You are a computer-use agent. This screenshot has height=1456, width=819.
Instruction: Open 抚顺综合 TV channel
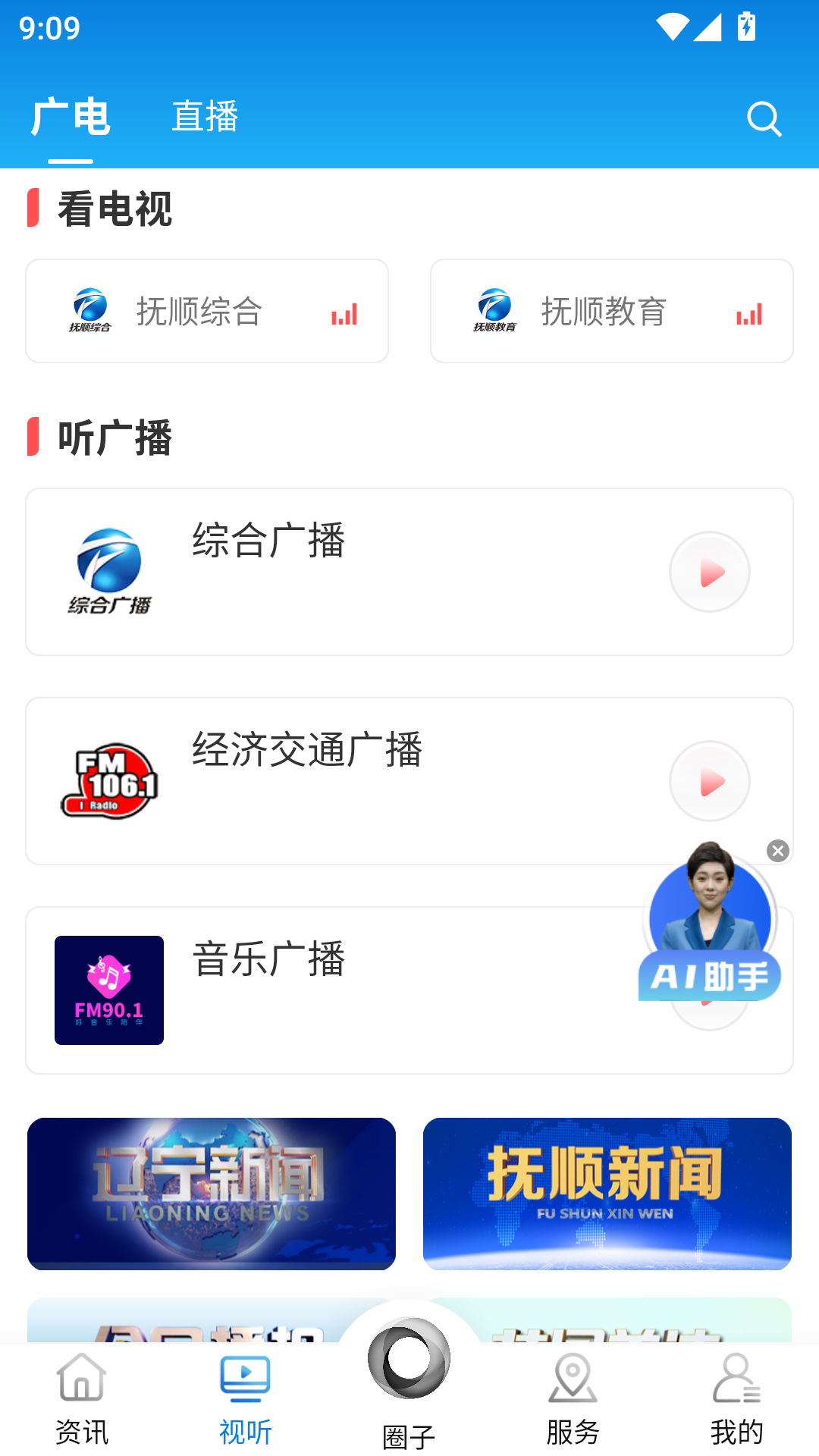pyautogui.click(x=206, y=310)
